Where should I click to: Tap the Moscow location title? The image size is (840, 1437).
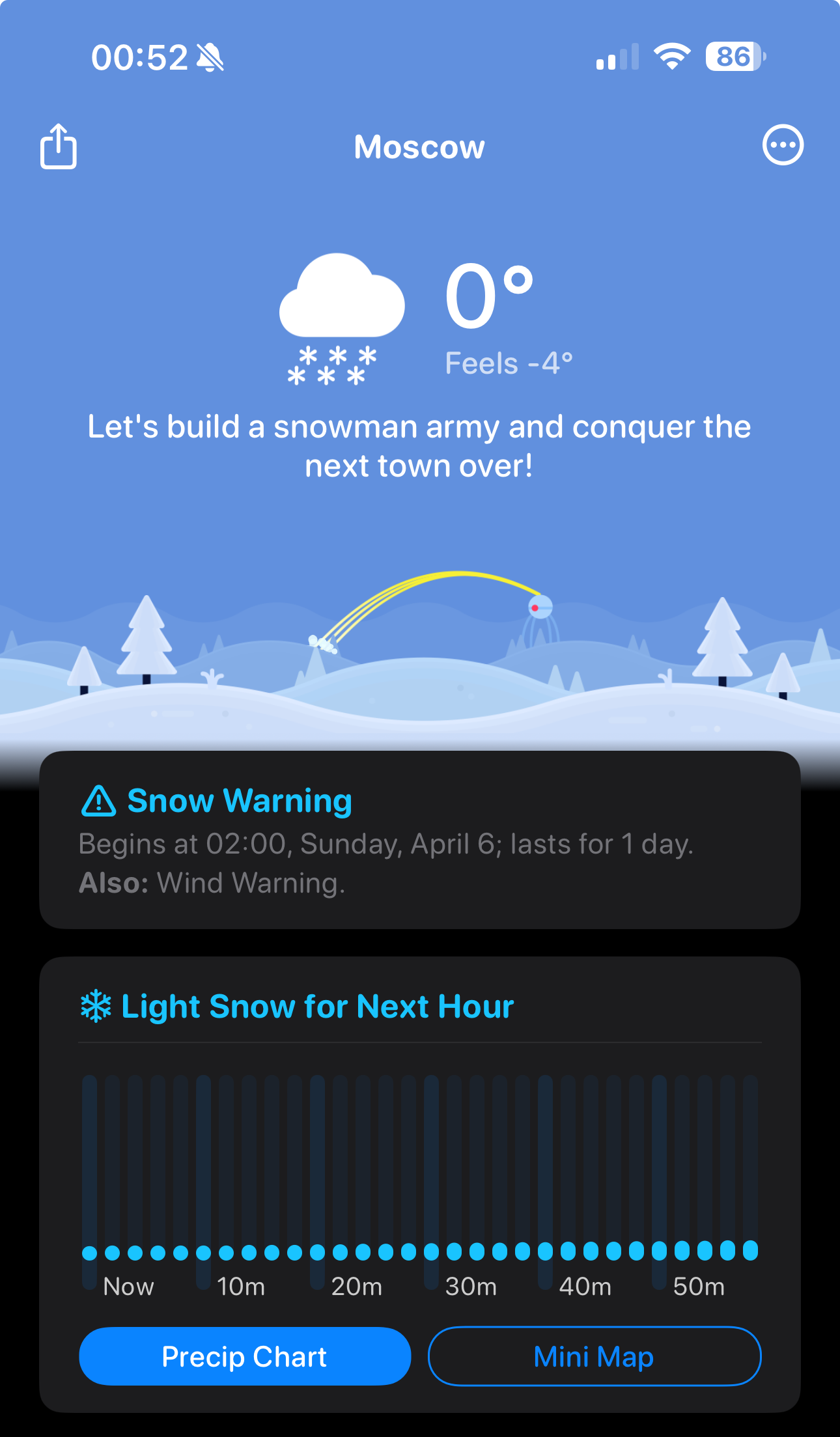pyautogui.click(x=419, y=147)
